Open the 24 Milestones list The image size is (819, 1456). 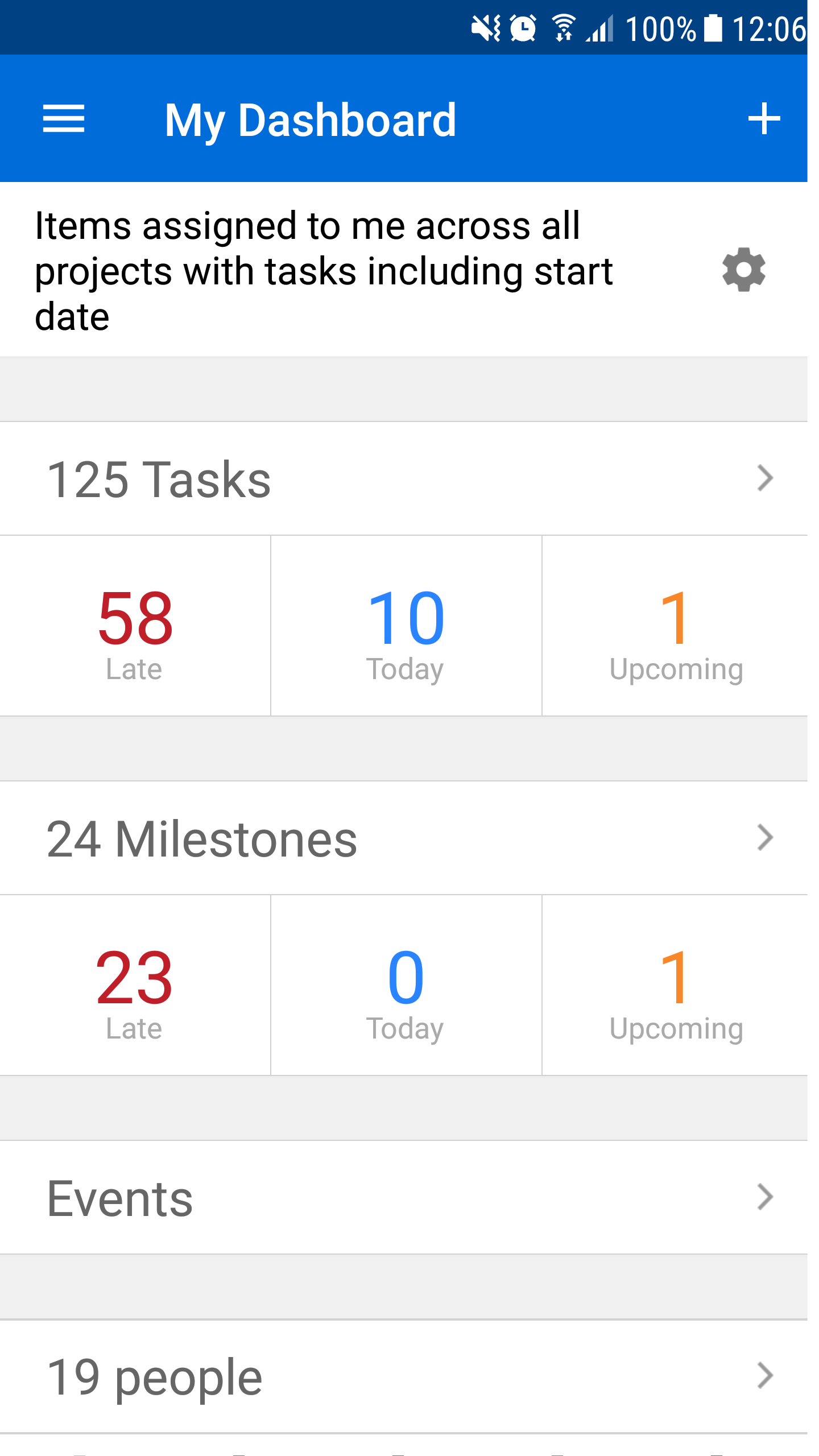click(404, 838)
